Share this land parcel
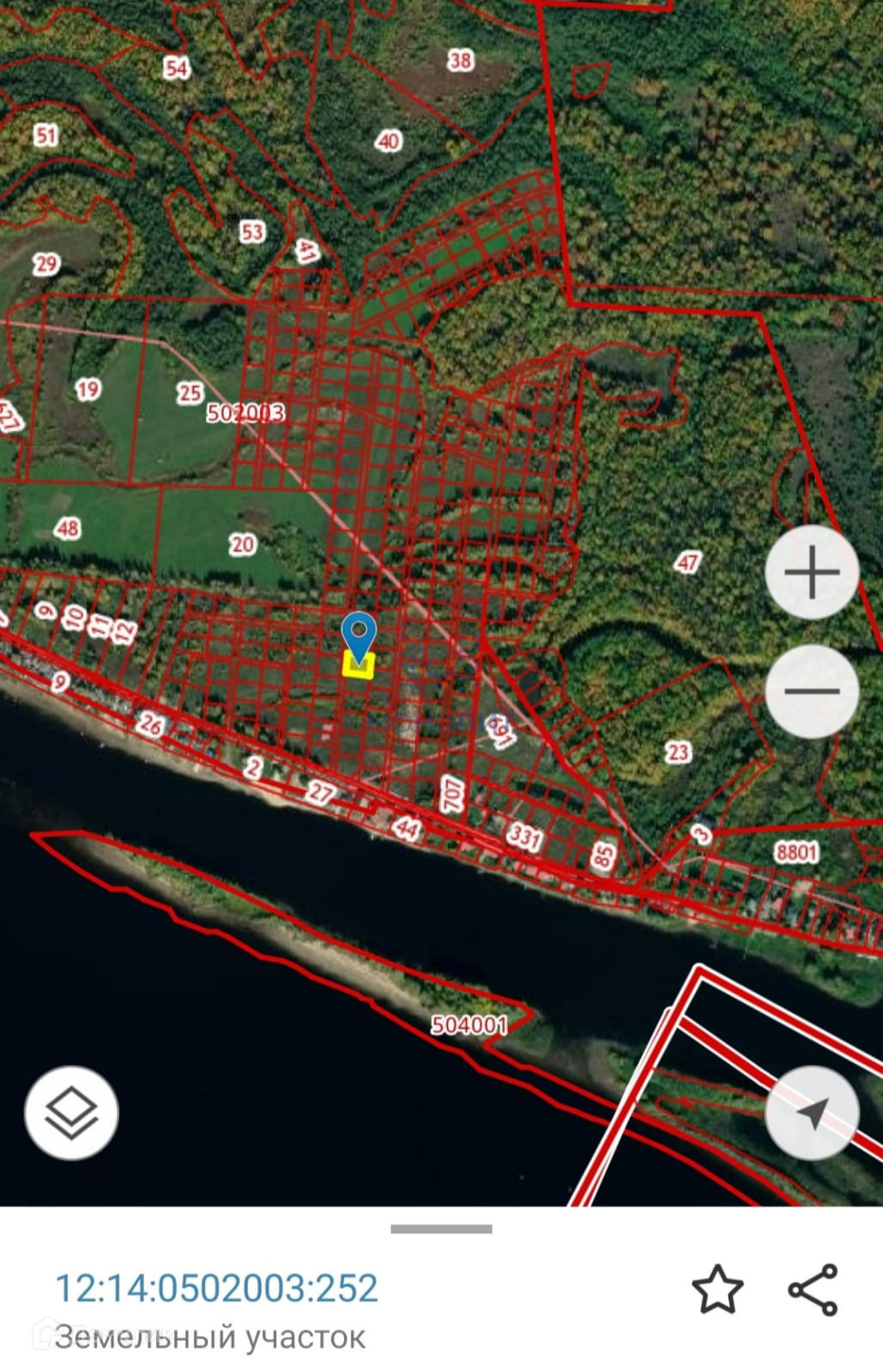The height and width of the screenshot is (1372, 883). [813, 1289]
